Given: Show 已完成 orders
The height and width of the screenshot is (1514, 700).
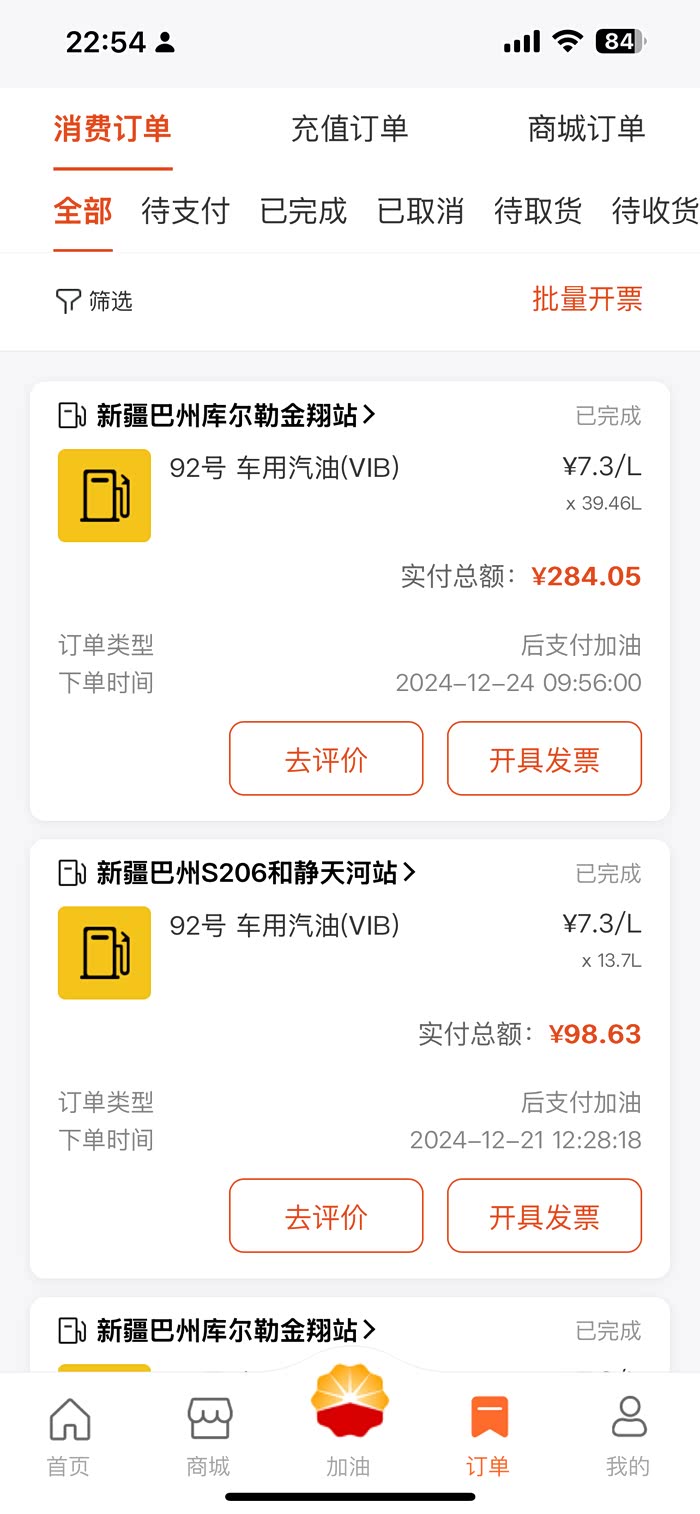Looking at the screenshot, I should tap(303, 211).
